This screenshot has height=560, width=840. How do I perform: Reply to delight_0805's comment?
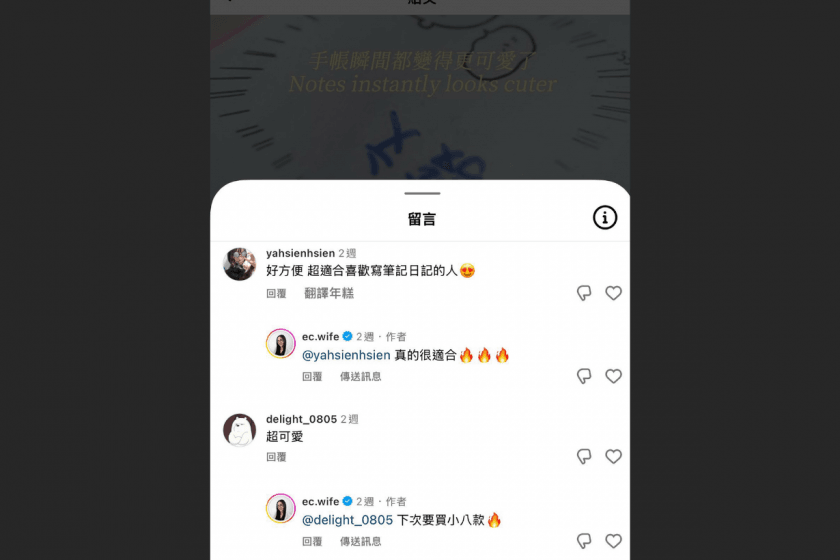276,457
